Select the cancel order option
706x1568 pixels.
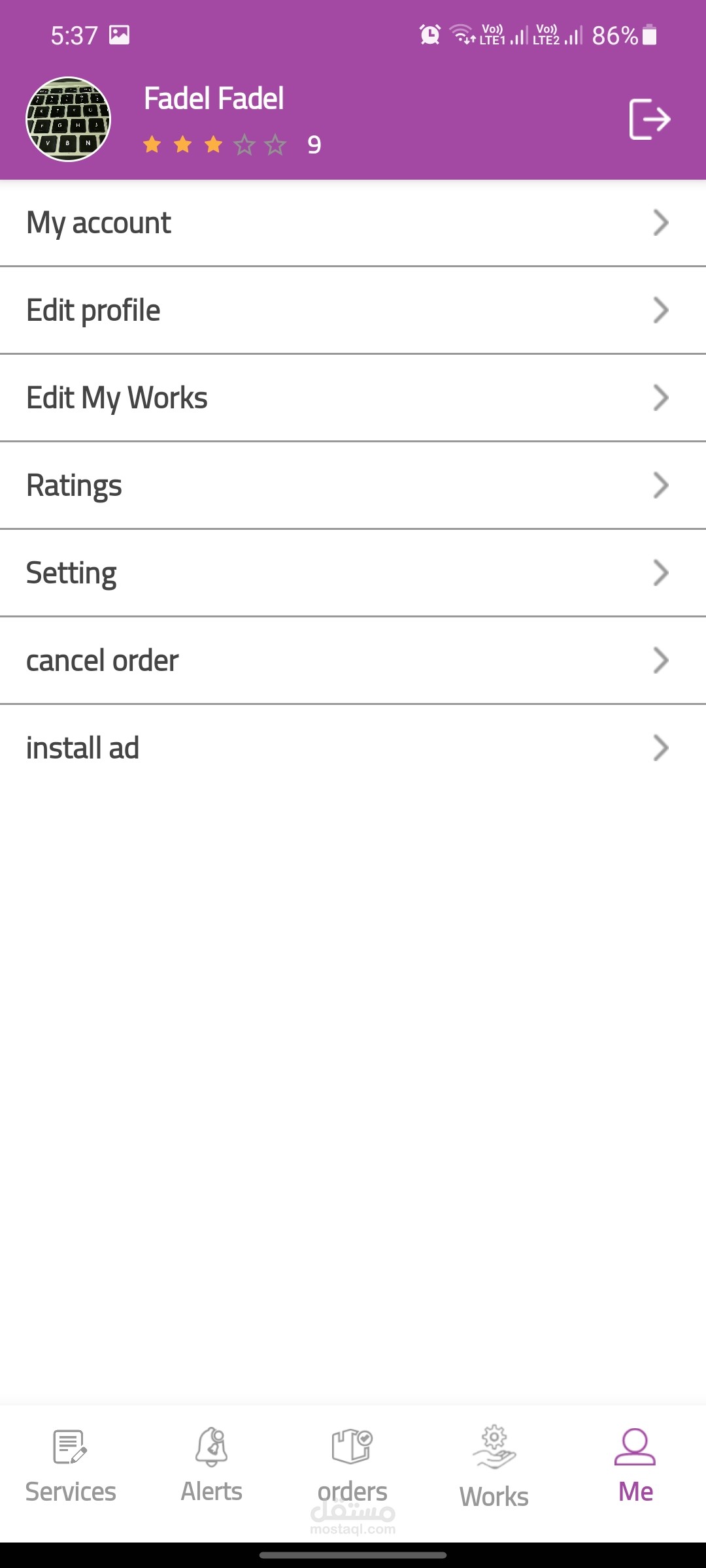353,661
